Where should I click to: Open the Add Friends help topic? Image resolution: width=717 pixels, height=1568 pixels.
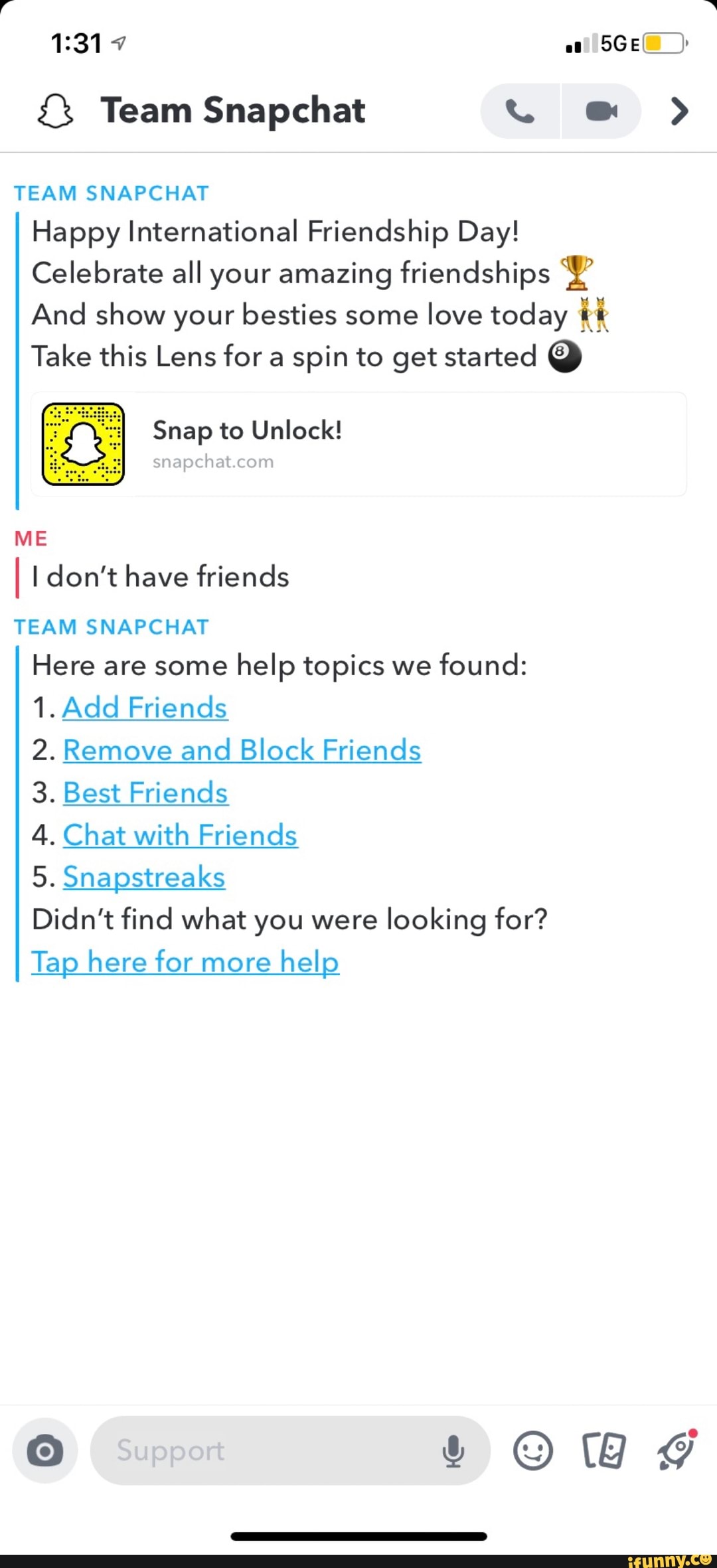click(x=145, y=708)
